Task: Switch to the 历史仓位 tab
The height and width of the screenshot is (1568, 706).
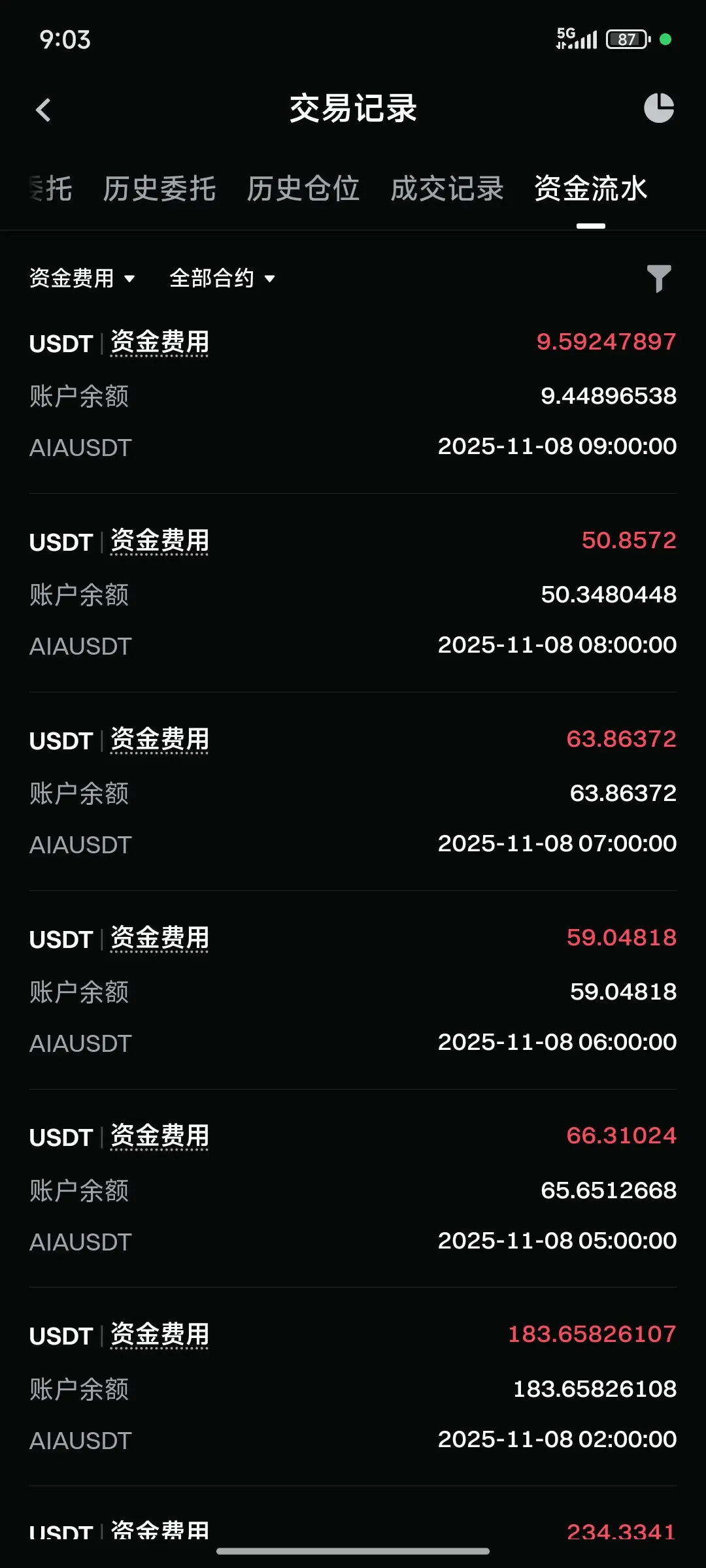Action: (x=303, y=189)
